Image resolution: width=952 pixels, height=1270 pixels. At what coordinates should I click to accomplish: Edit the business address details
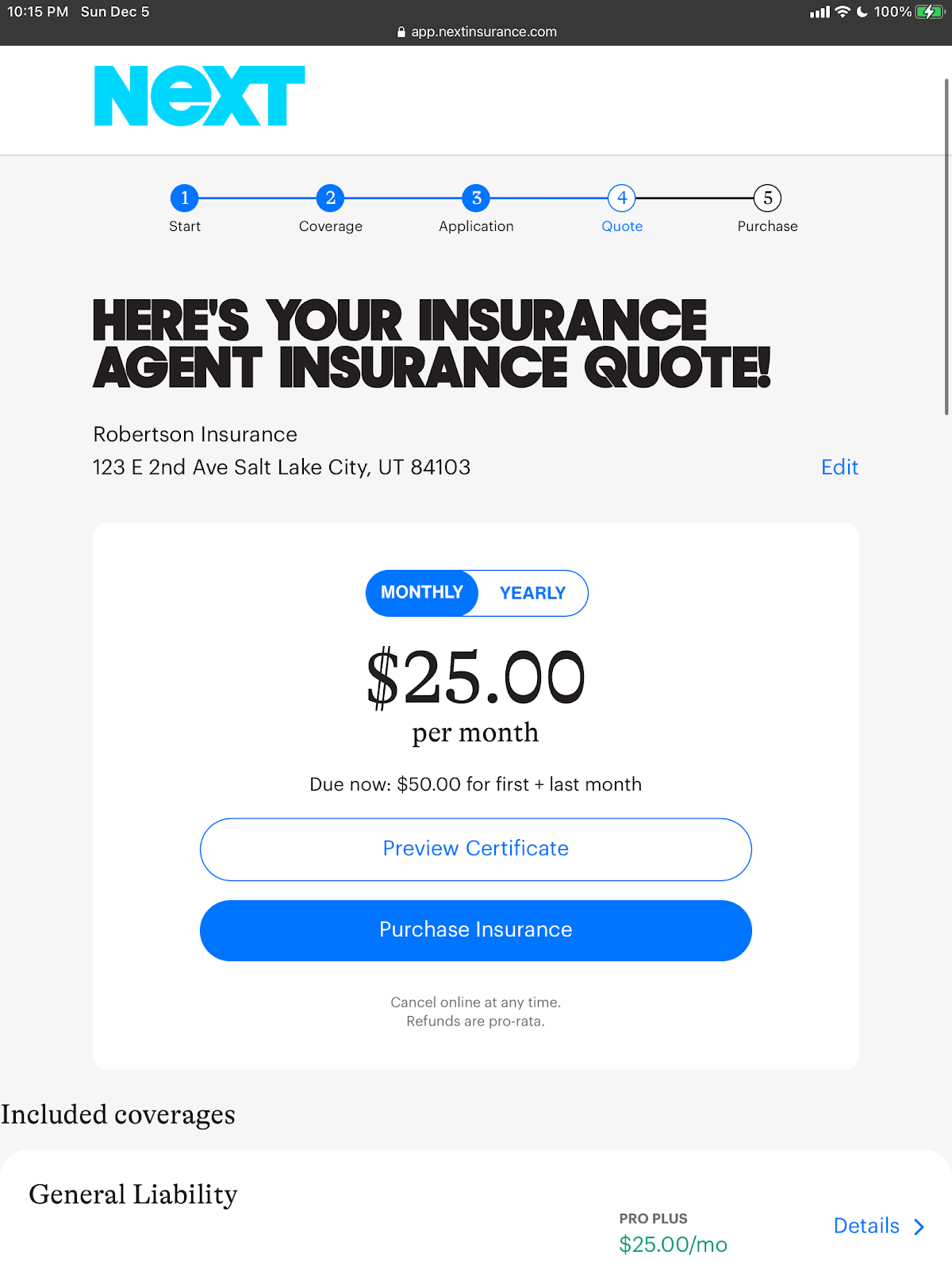click(839, 467)
